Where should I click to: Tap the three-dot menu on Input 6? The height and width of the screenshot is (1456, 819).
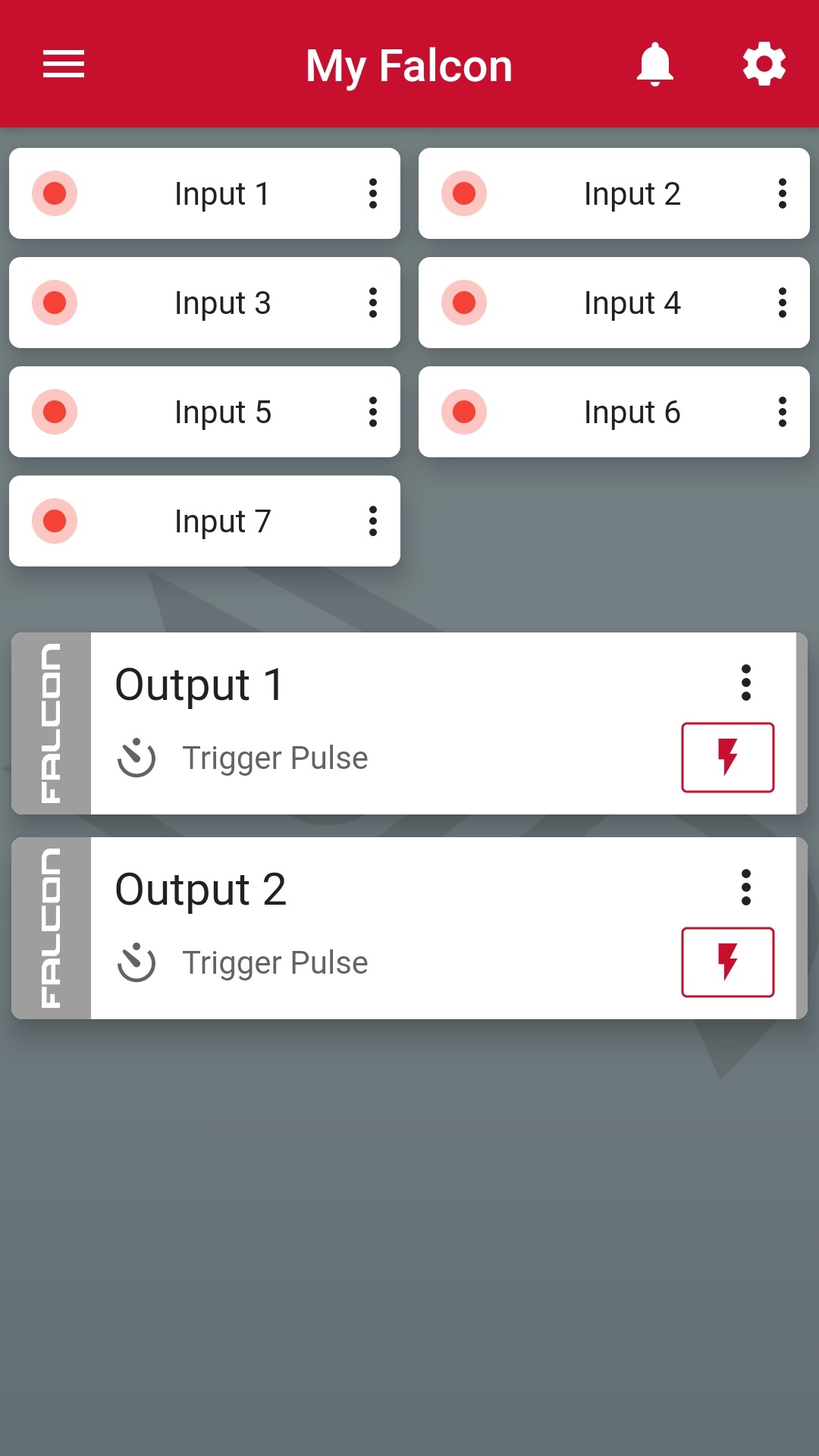[x=783, y=413]
